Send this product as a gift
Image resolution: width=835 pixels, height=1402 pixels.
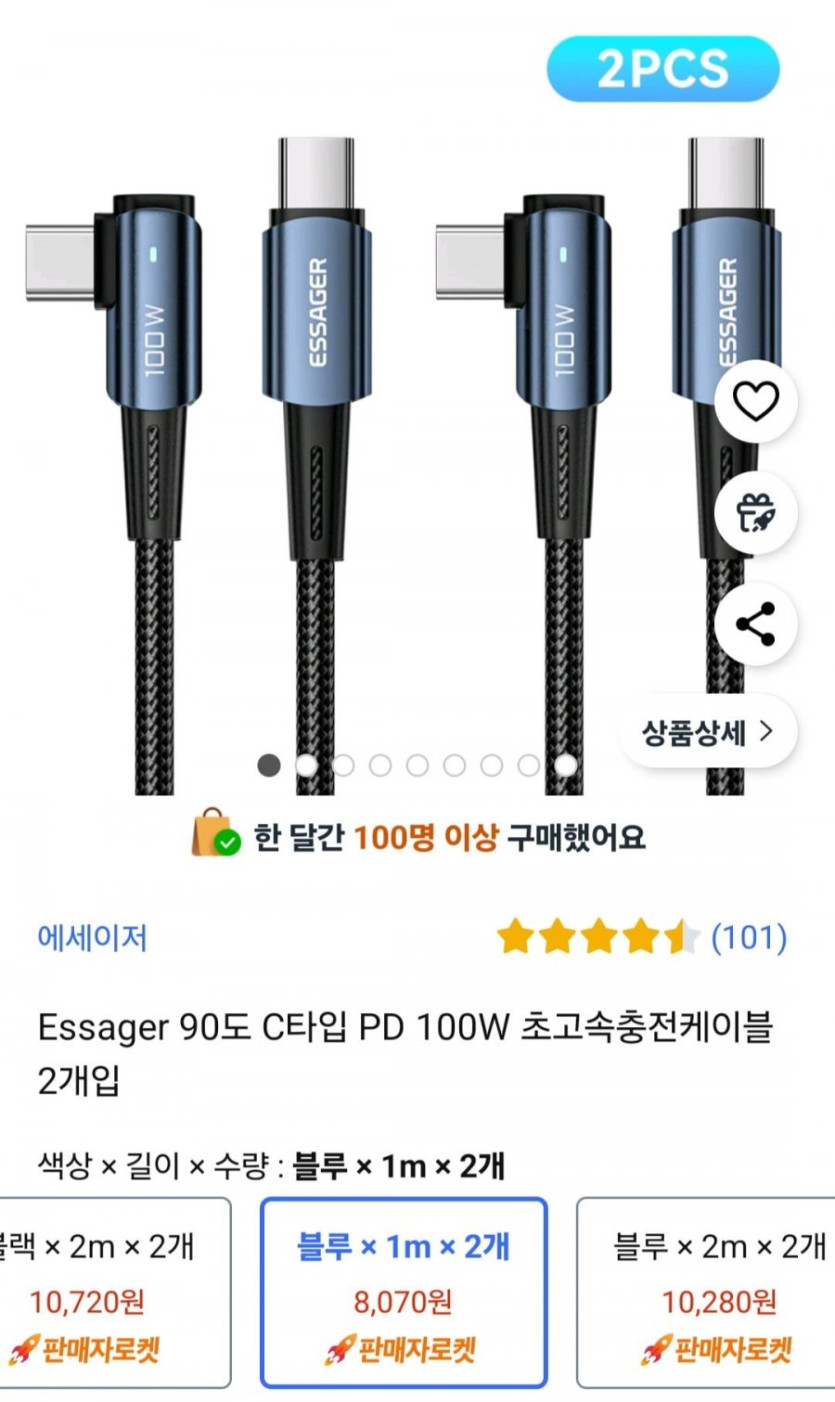point(755,514)
